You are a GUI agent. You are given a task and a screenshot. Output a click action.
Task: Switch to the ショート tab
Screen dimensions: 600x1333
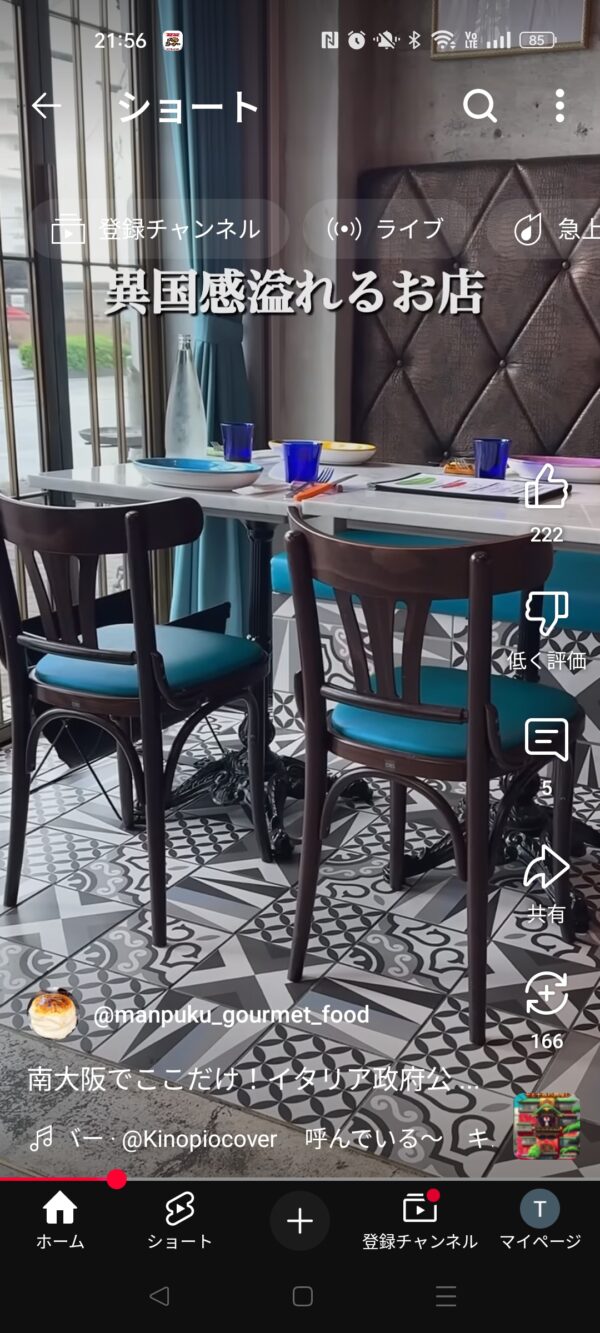coord(180,1220)
